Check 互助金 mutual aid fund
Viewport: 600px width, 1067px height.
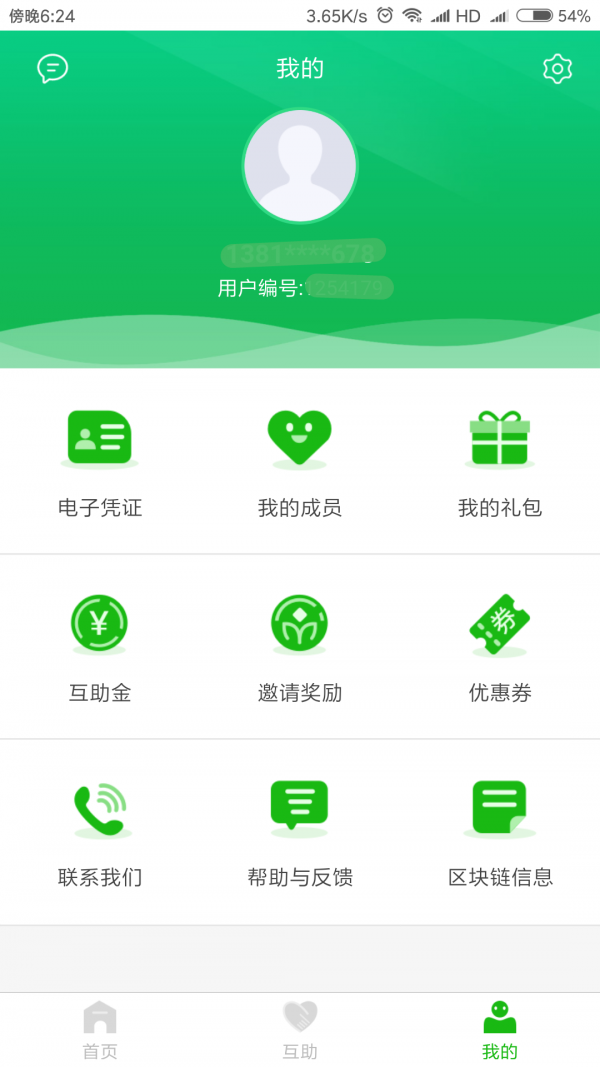pyautogui.click(x=100, y=648)
